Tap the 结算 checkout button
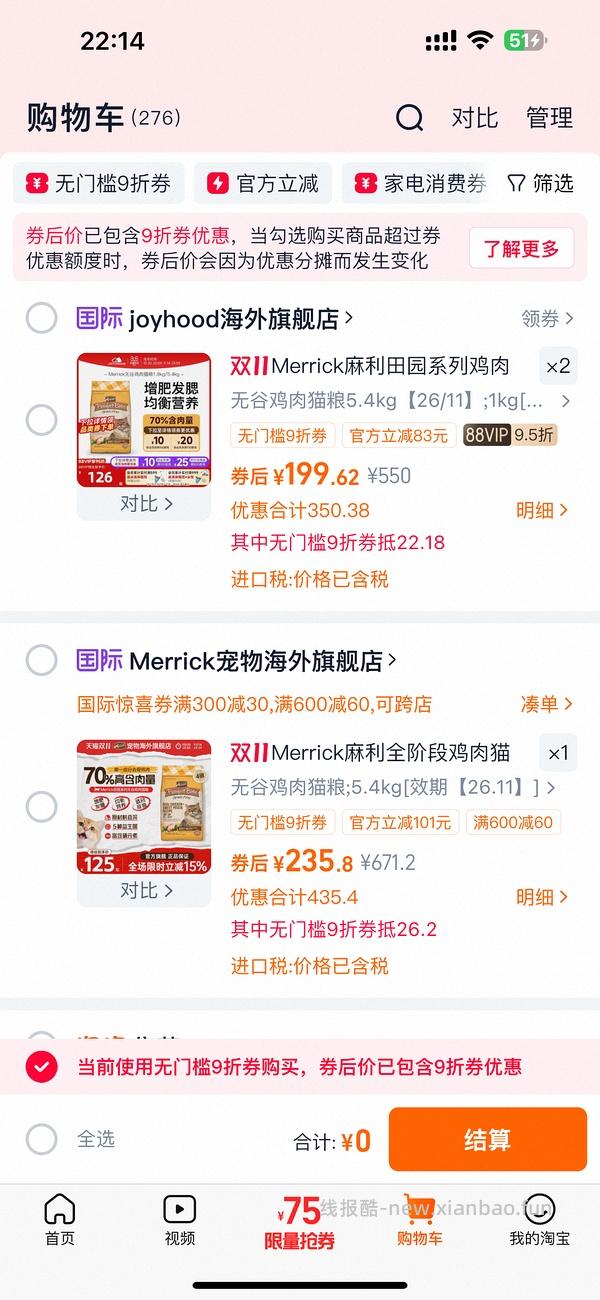The width and height of the screenshot is (600, 1300). [x=487, y=1139]
